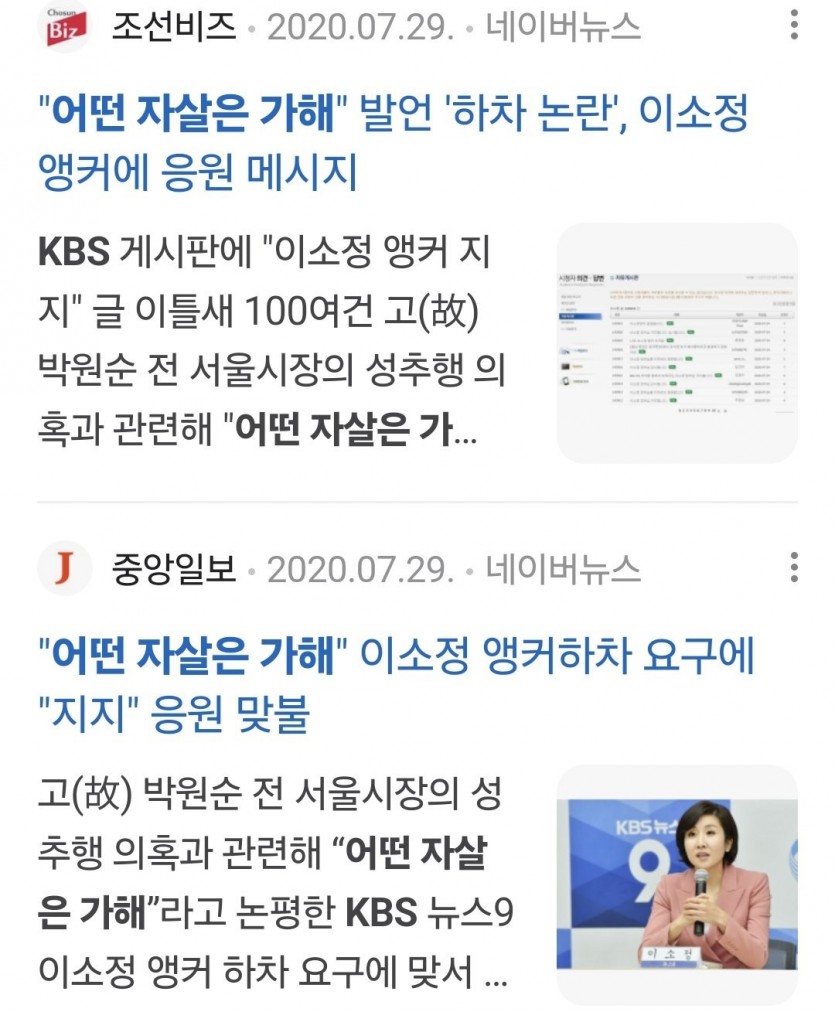Image resolution: width=835 pixels, height=1012 pixels.
Task: Open overflow menu for 조선비즈 article
Action: point(793,25)
